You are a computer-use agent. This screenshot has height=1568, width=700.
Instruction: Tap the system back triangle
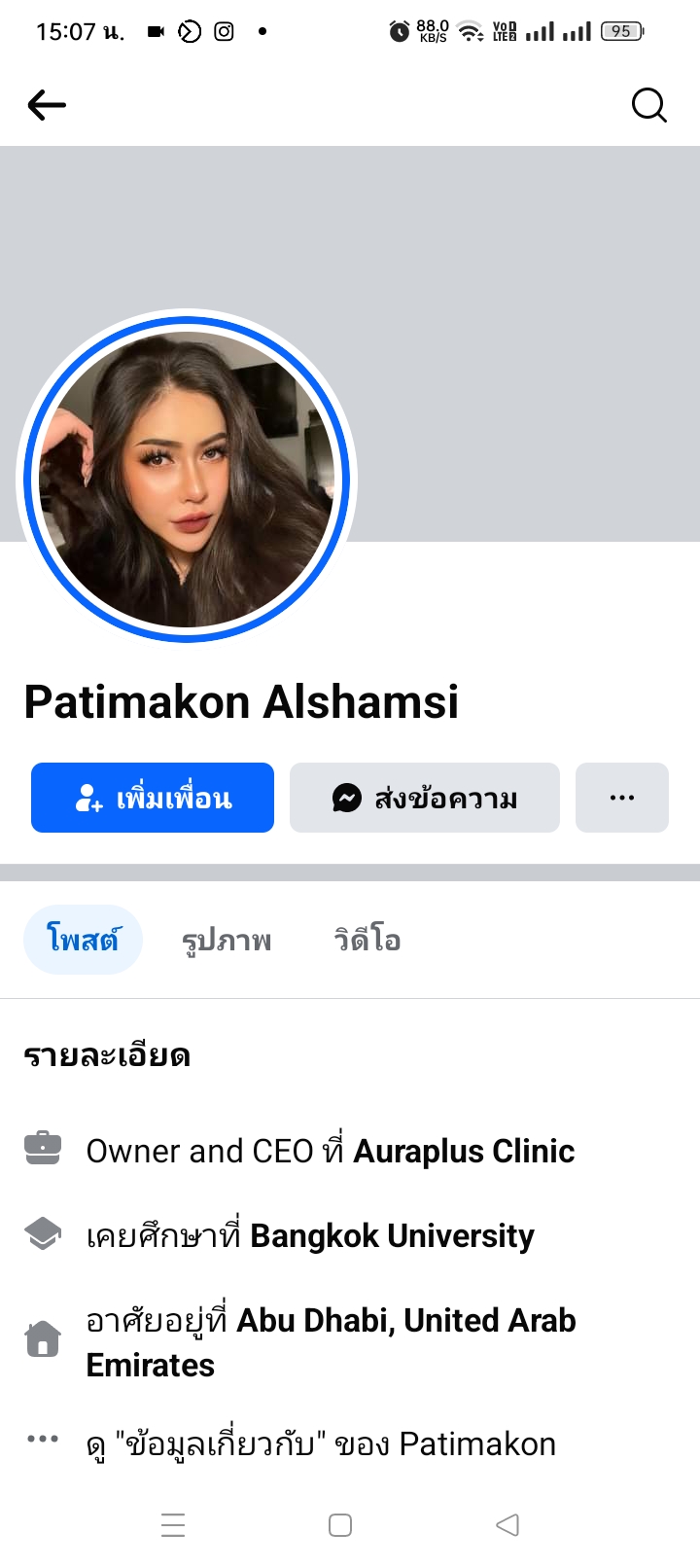[x=507, y=1525]
